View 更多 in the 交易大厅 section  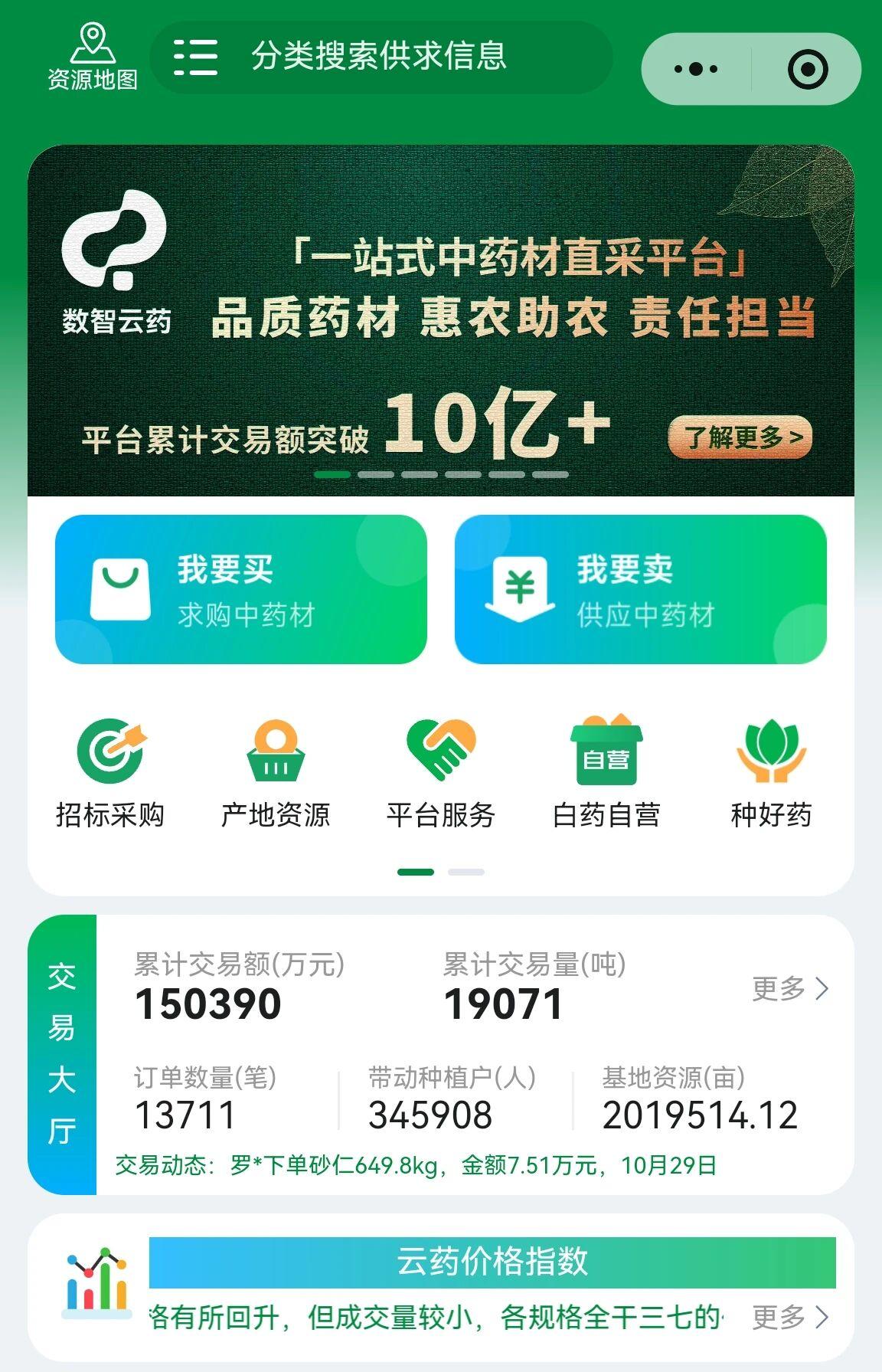pos(789,988)
